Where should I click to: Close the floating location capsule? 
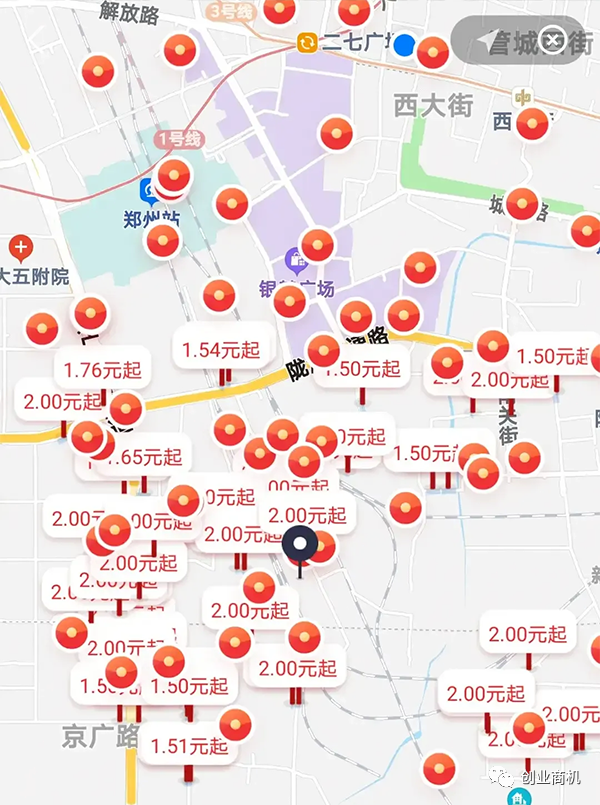click(553, 40)
